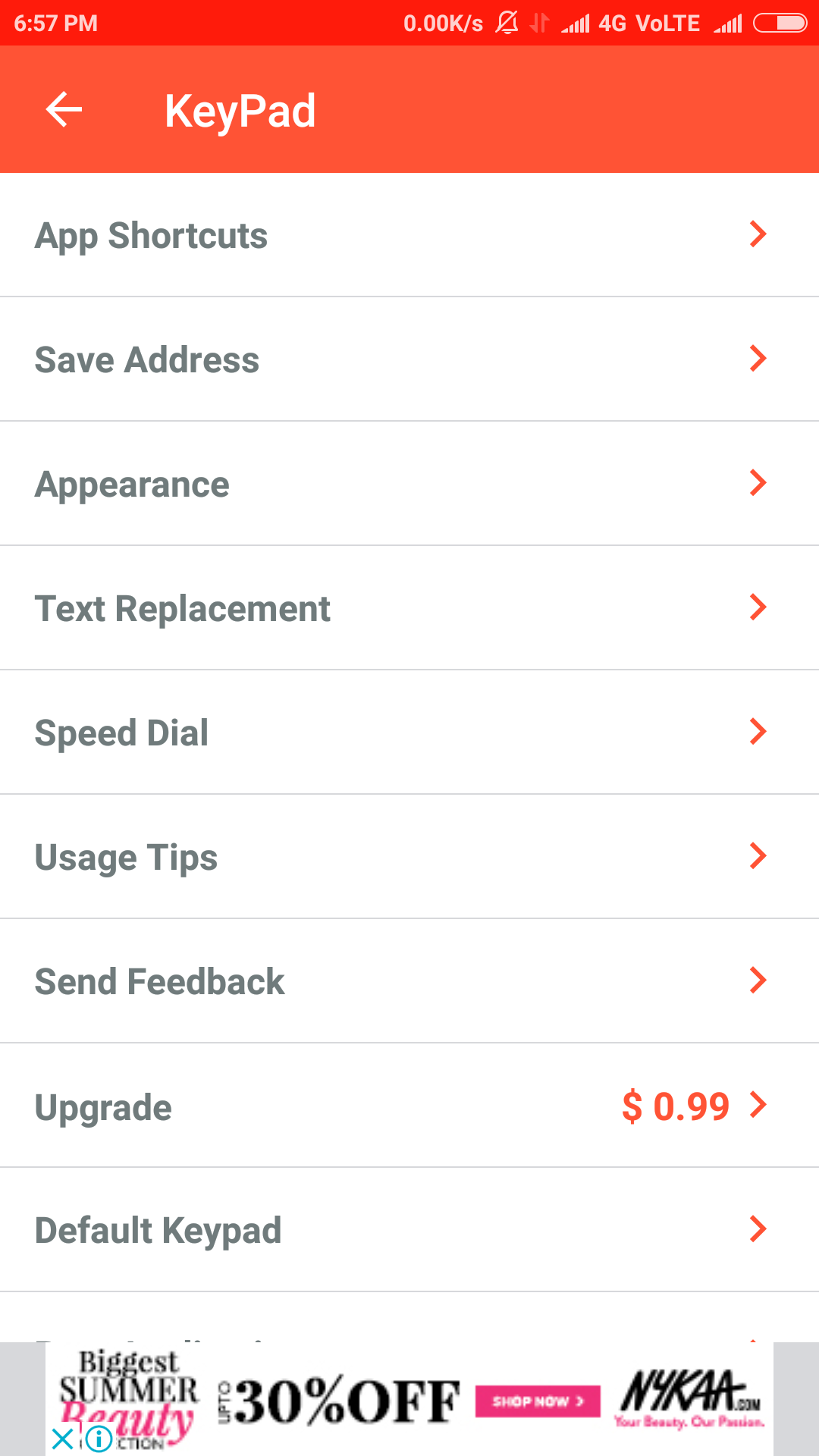Open Send Feedback
The width and height of the screenshot is (819, 1456).
pyautogui.click(x=409, y=981)
